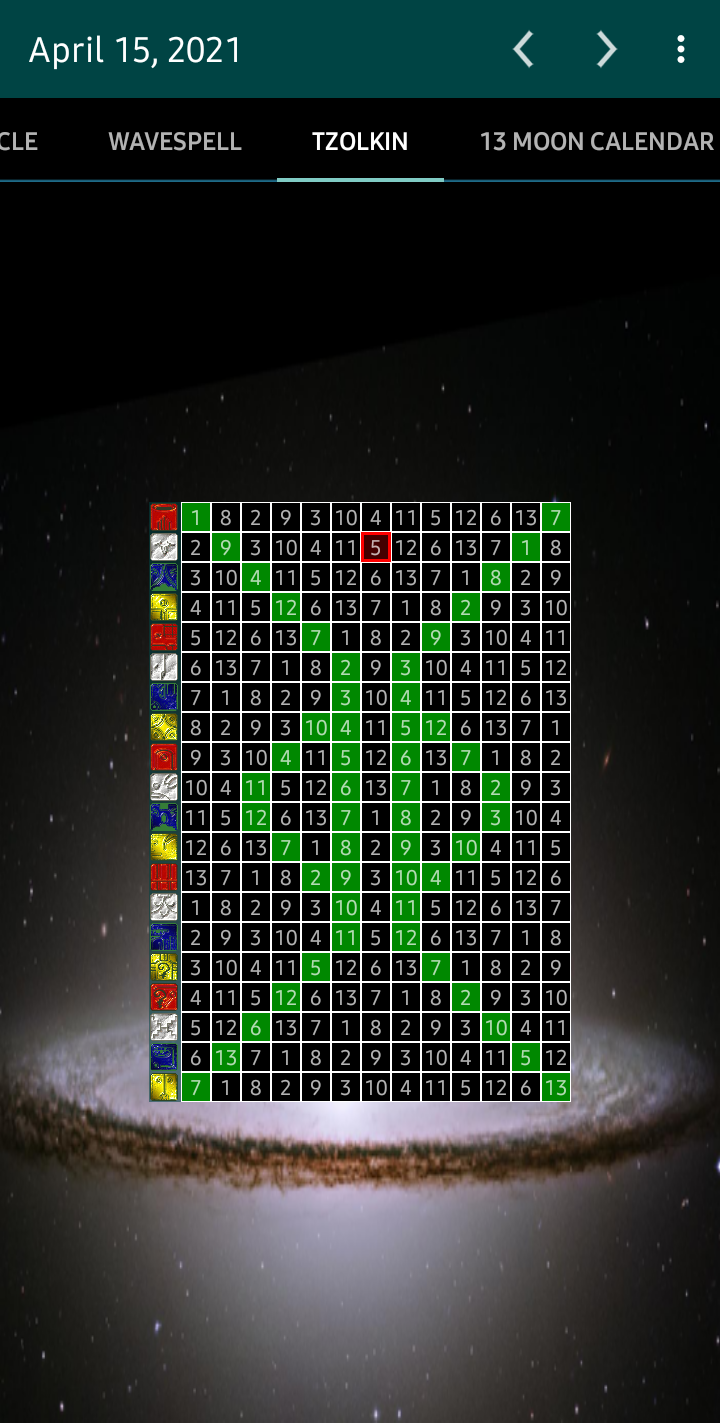Viewport: 720px width, 1423px height.
Task: Select the Tzolkin tab
Action: point(360,141)
